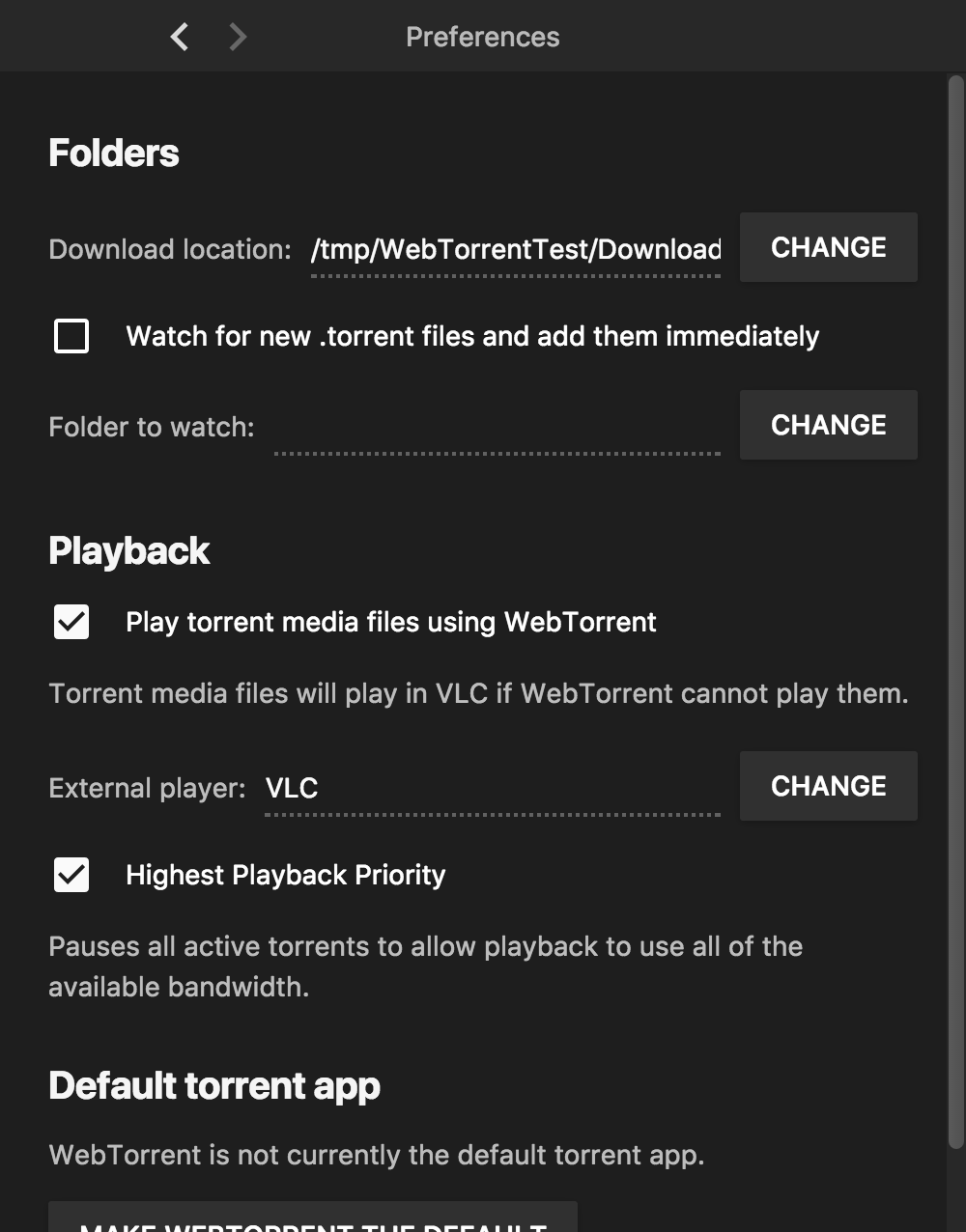The height and width of the screenshot is (1232, 966).
Task: Tap the forward arrow in header
Action: (238, 37)
